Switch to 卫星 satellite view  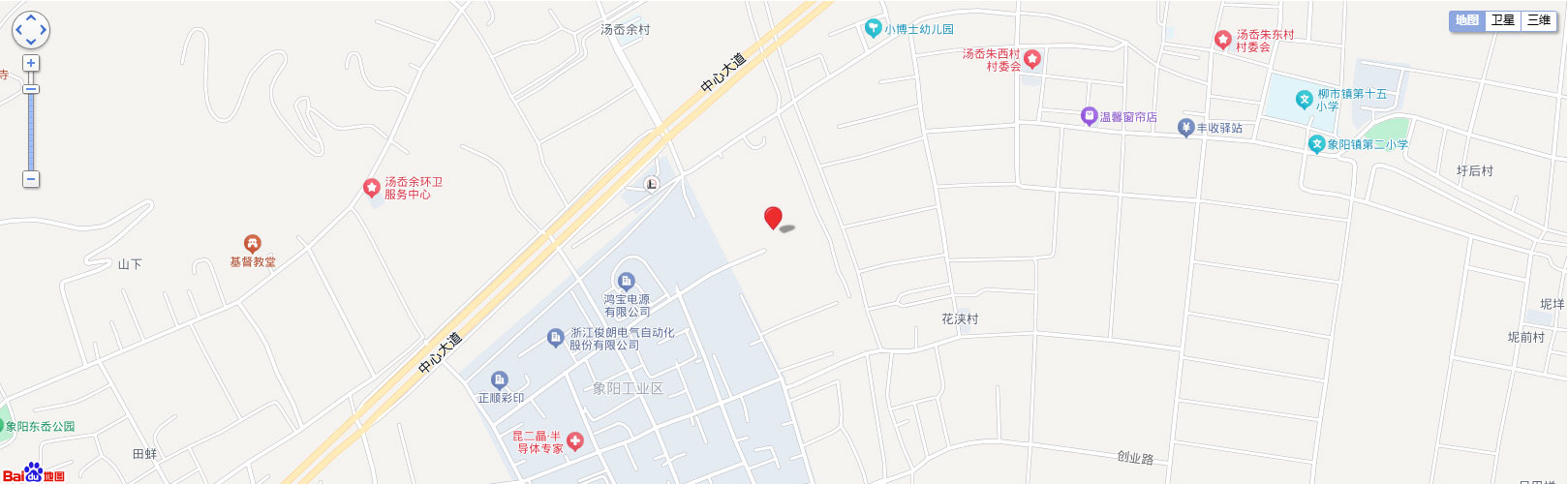pos(1502,20)
